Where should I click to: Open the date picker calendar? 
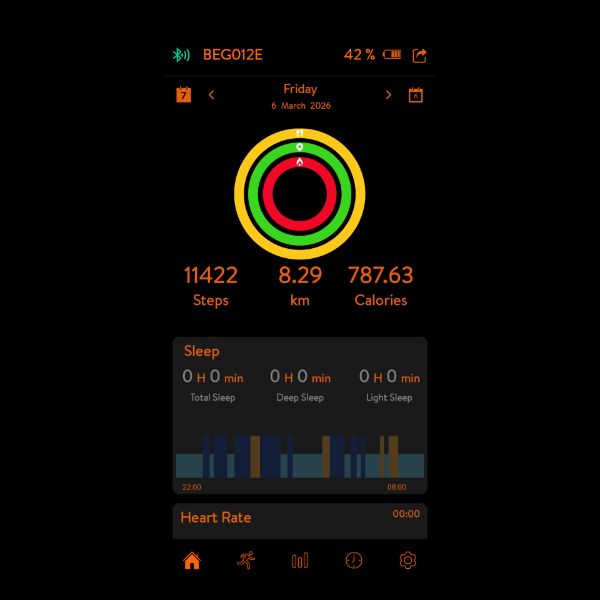coord(416,95)
